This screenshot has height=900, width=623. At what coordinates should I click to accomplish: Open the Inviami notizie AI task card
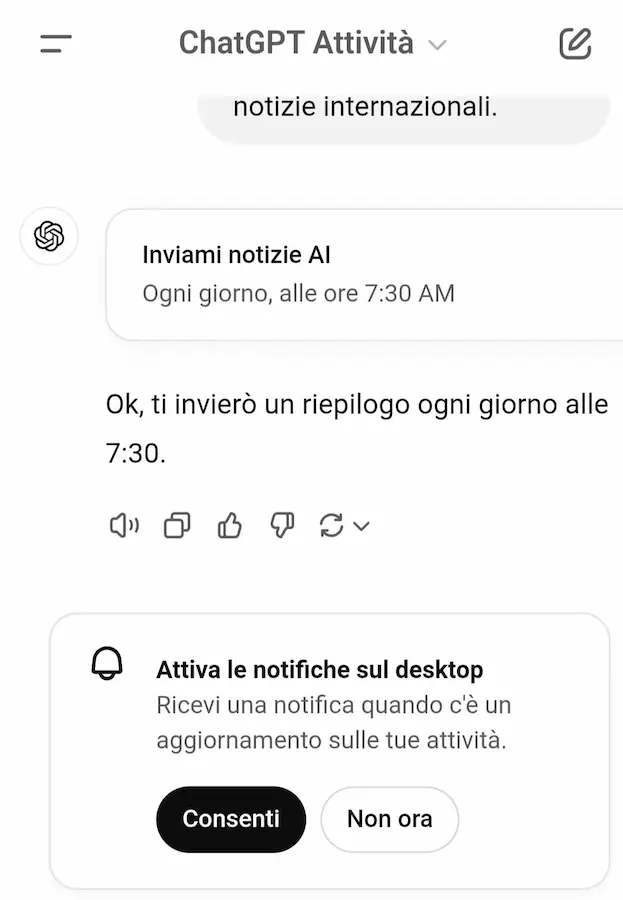[x=364, y=274]
